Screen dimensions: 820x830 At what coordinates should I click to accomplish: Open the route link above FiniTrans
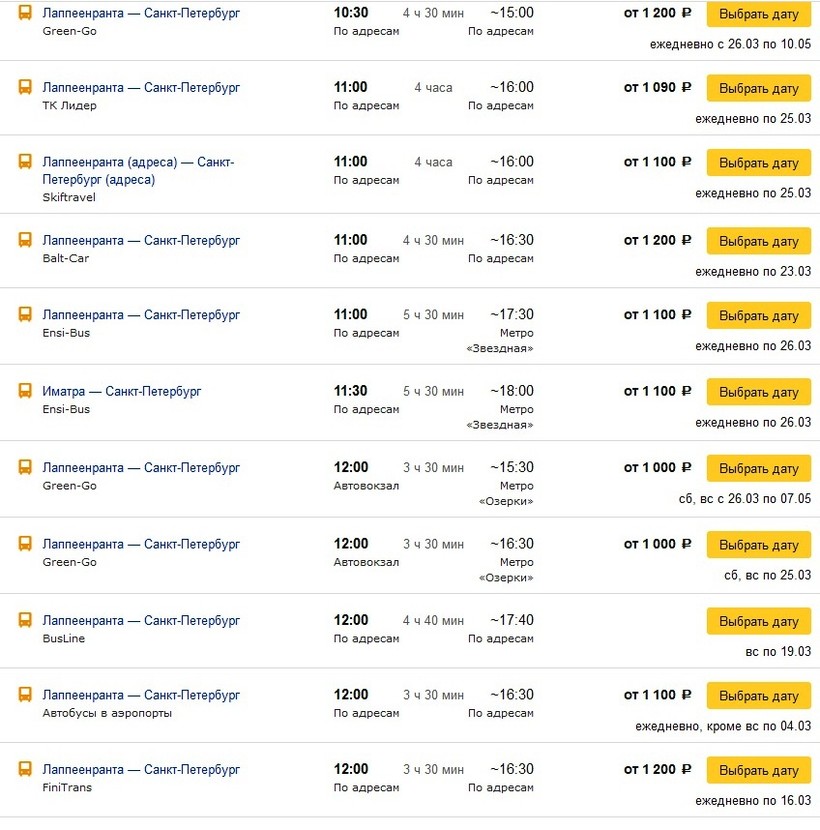point(141,769)
